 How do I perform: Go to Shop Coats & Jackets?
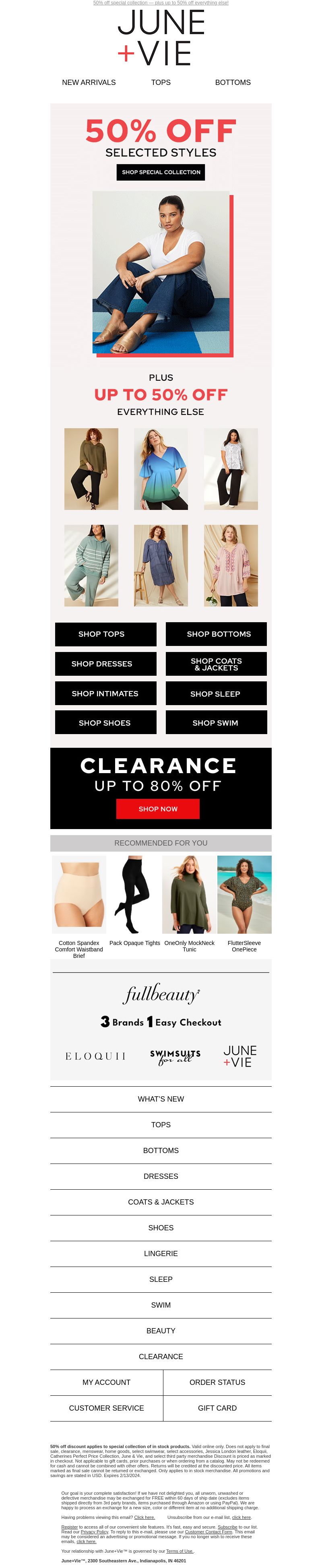[216, 664]
